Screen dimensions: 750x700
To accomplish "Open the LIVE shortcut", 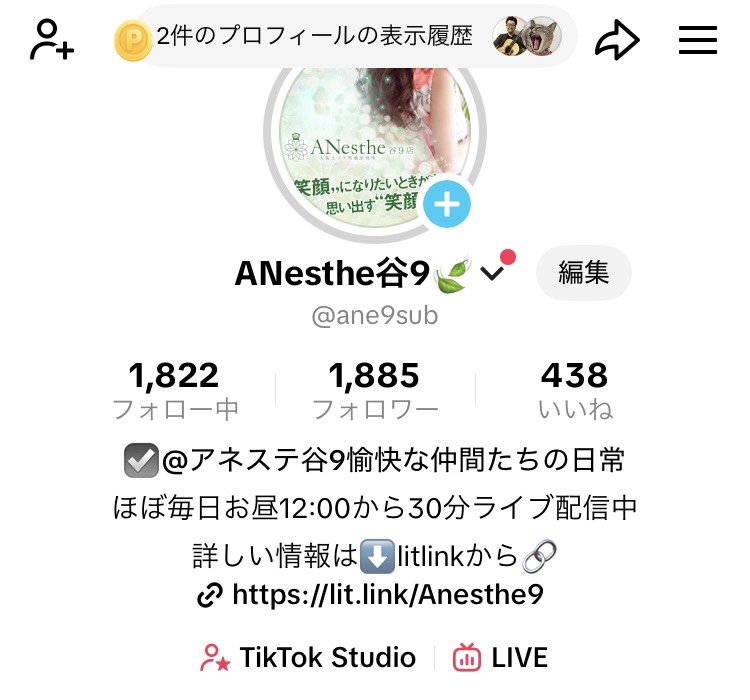I will (501, 657).
